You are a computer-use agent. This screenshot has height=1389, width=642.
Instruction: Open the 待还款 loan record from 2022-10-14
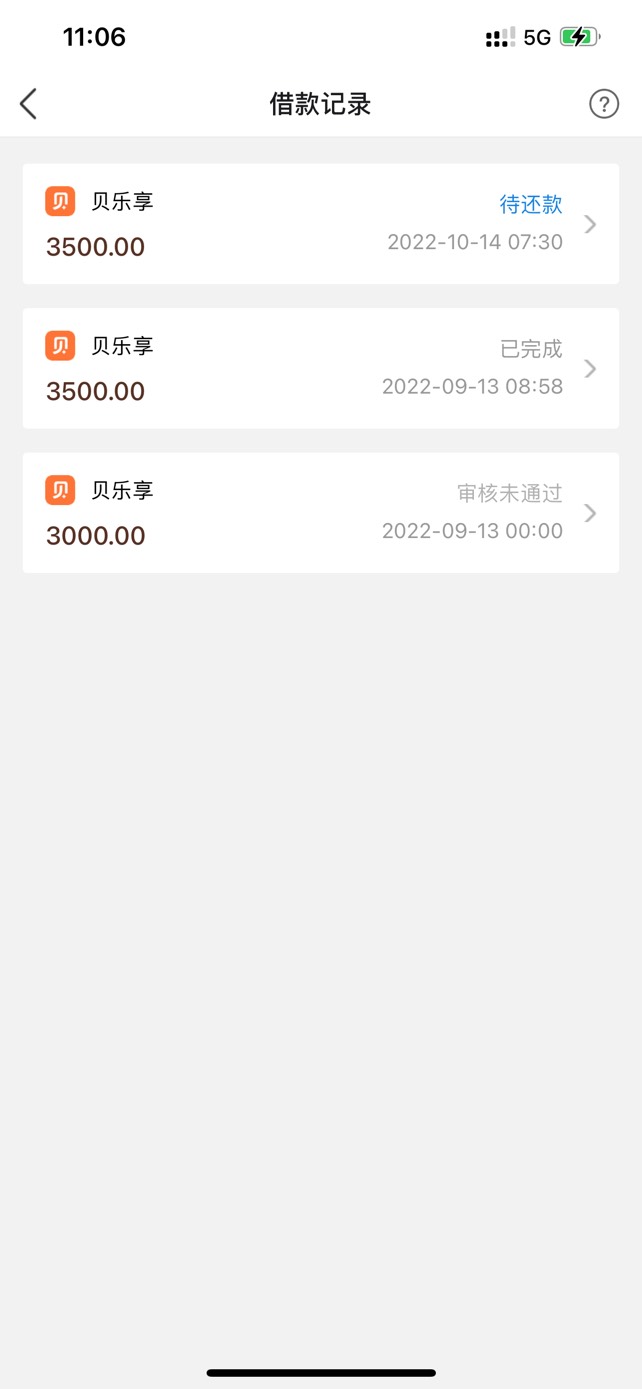[x=321, y=224]
